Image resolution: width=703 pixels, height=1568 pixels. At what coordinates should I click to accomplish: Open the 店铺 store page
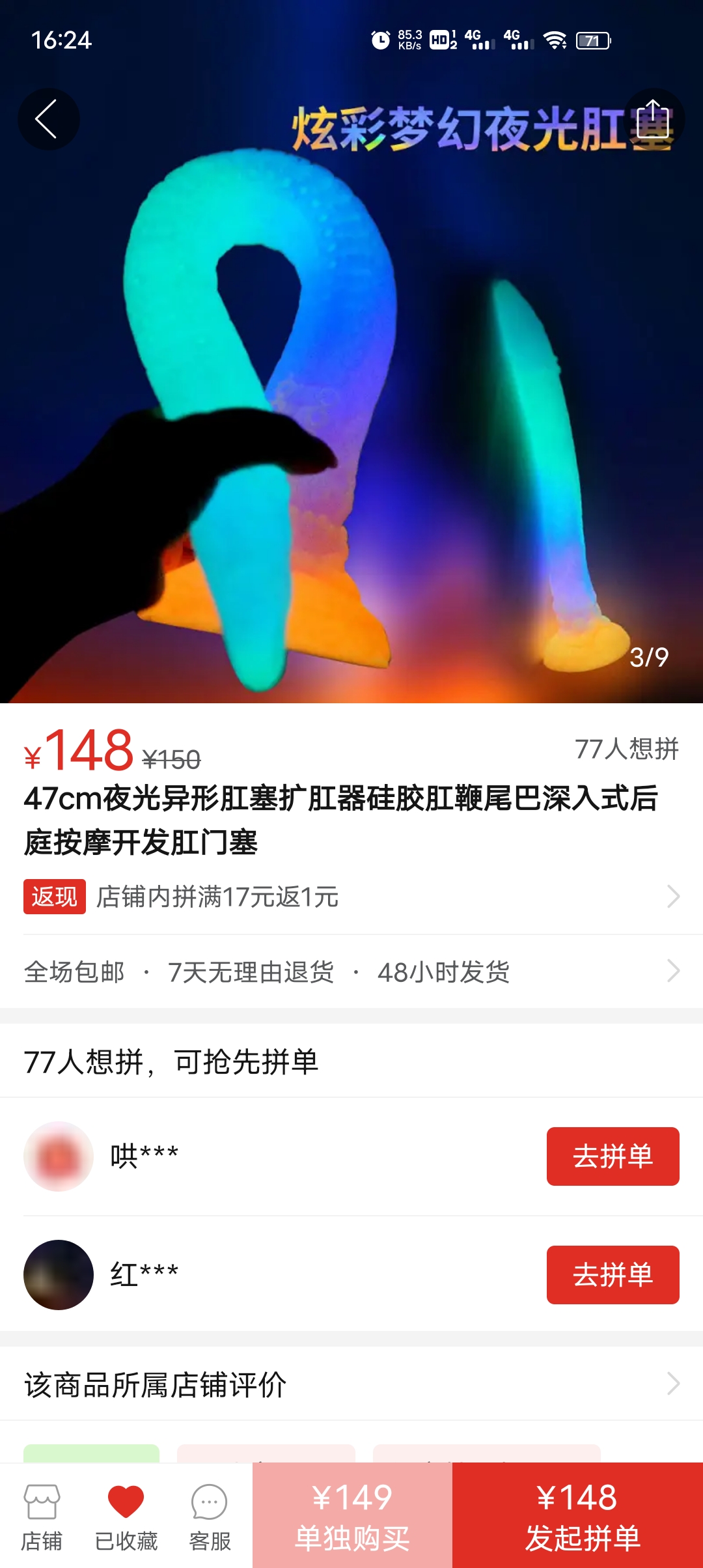click(42, 1516)
